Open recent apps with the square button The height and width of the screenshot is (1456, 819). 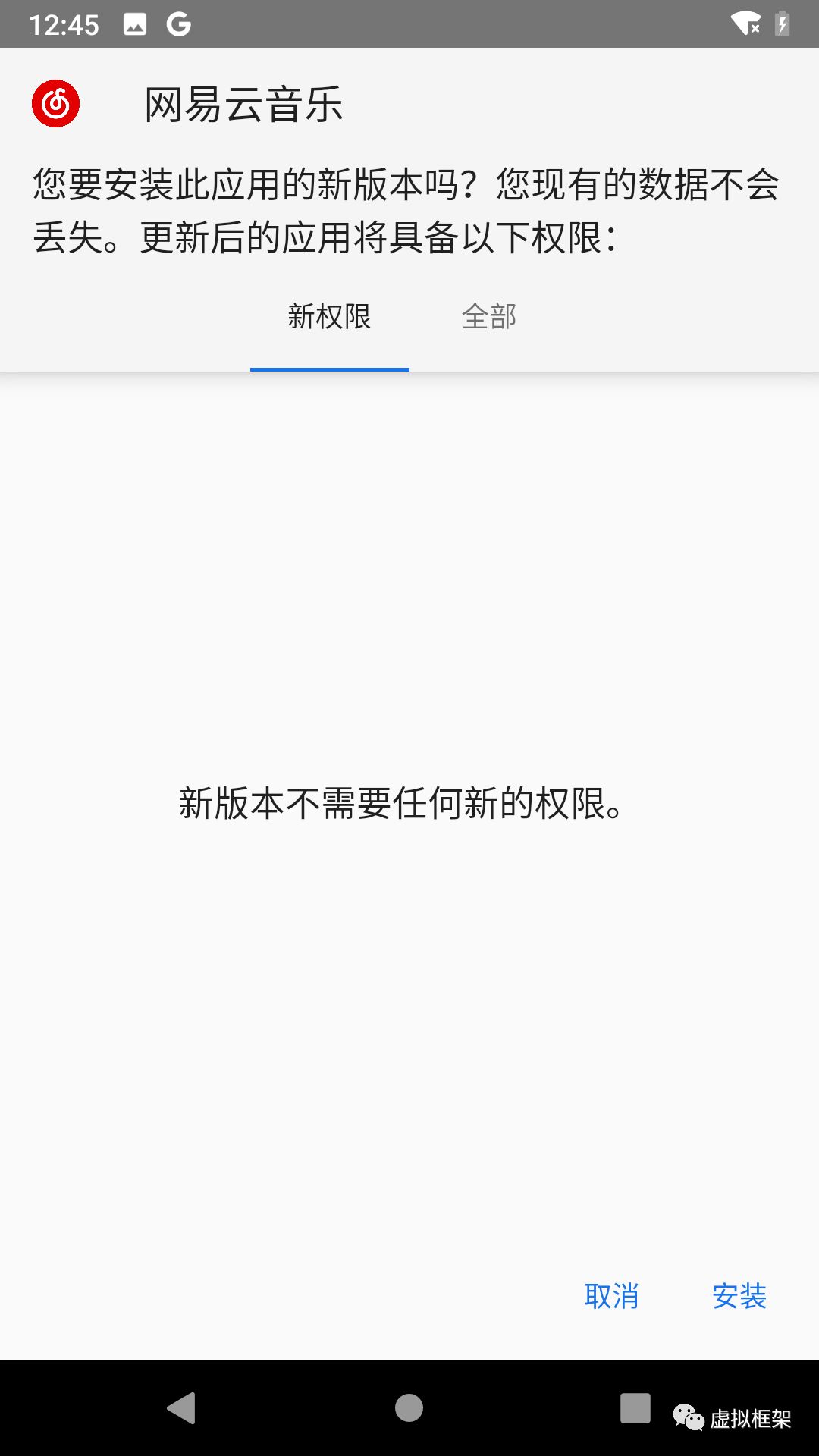click(635, 1408)
